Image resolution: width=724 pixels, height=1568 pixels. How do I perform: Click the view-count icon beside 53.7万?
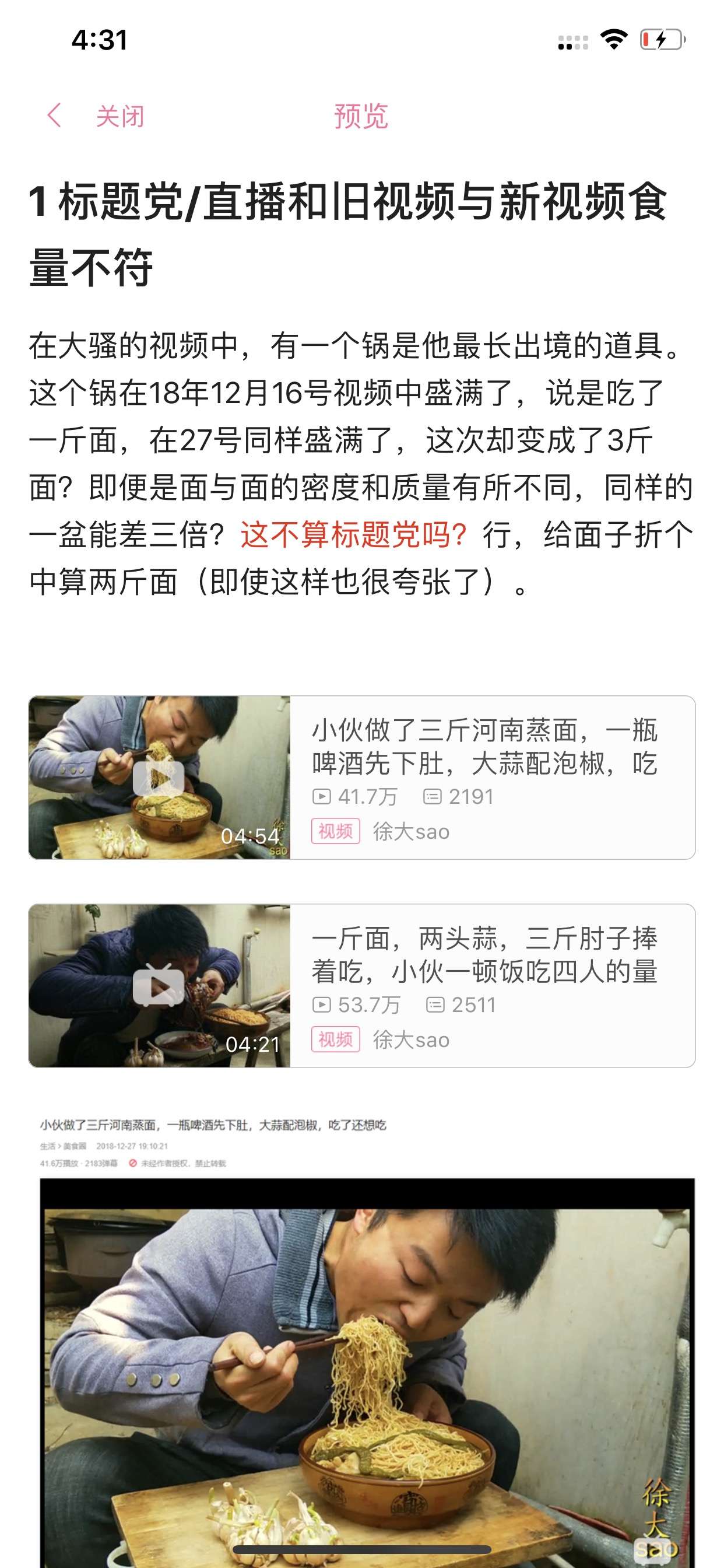(x=322, y=1005)
